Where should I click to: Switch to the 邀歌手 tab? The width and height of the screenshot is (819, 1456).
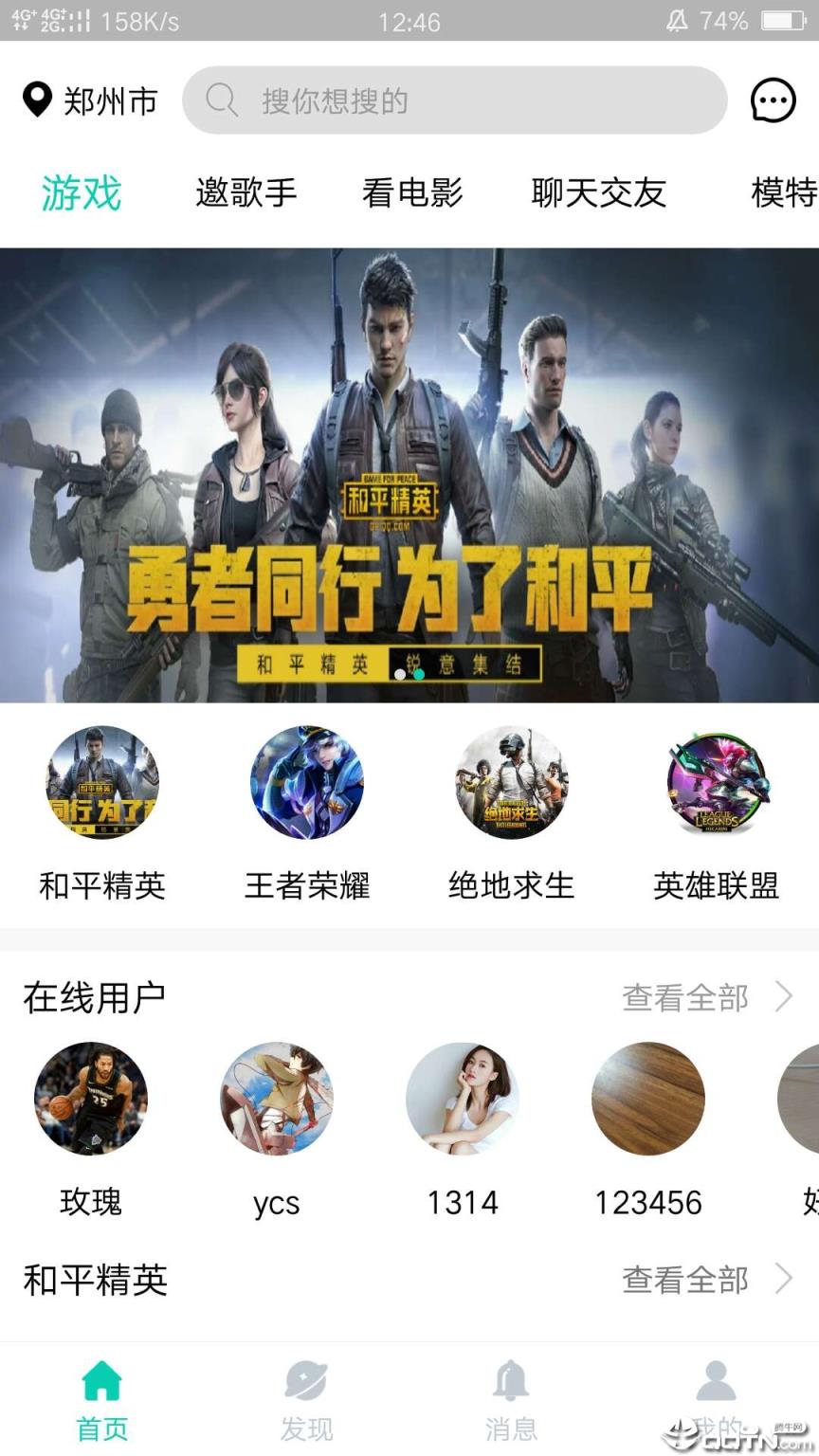click(246, 193)
